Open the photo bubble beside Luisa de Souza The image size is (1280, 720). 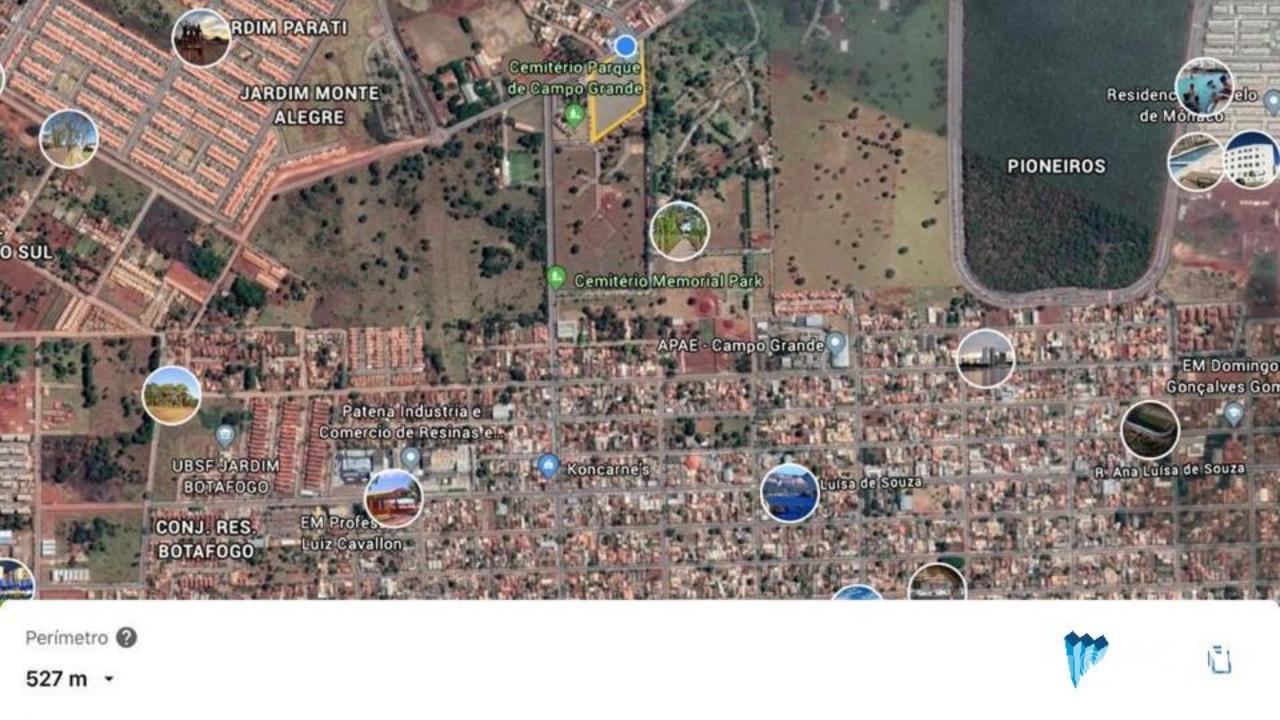[x=790, y=493]
